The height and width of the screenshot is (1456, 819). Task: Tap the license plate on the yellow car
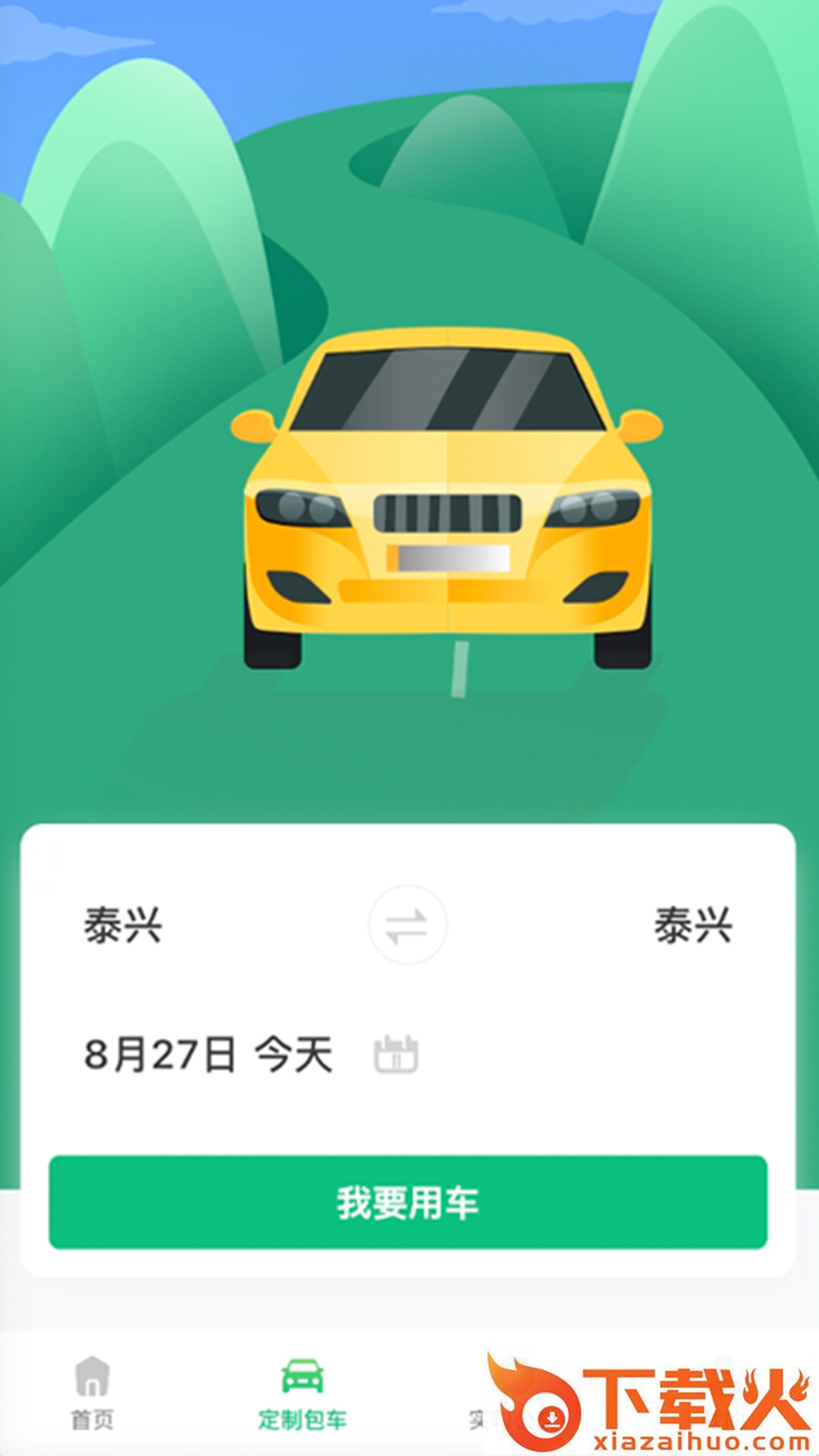point(450,559)
